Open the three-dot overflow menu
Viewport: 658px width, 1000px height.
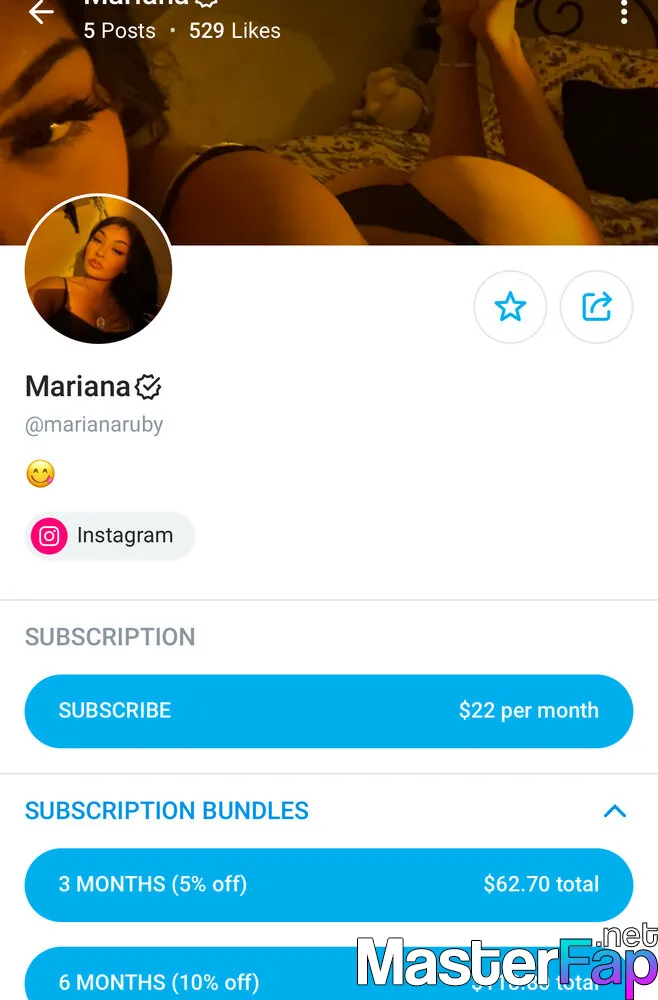pyautogui.click(x=623, y=12)
